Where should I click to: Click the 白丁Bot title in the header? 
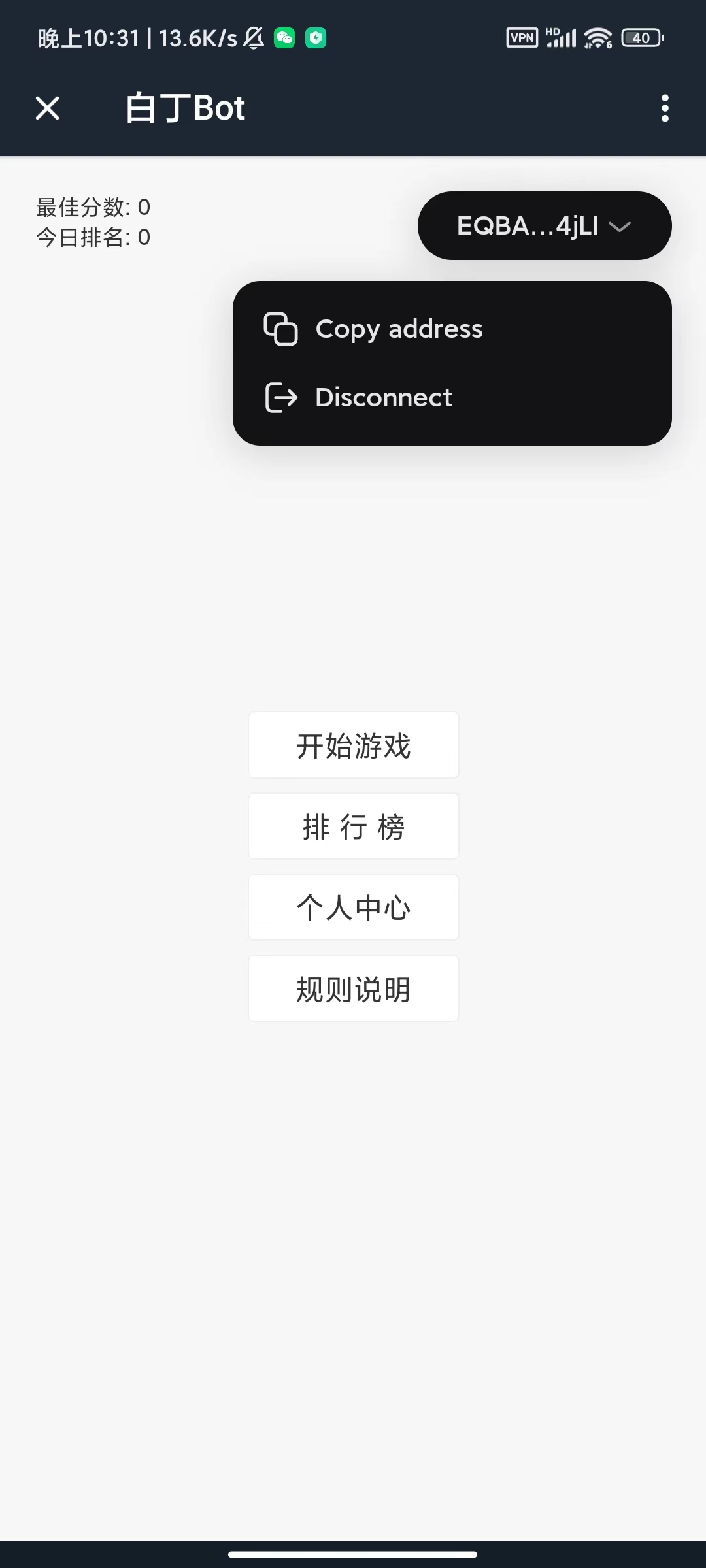point(185,108)
